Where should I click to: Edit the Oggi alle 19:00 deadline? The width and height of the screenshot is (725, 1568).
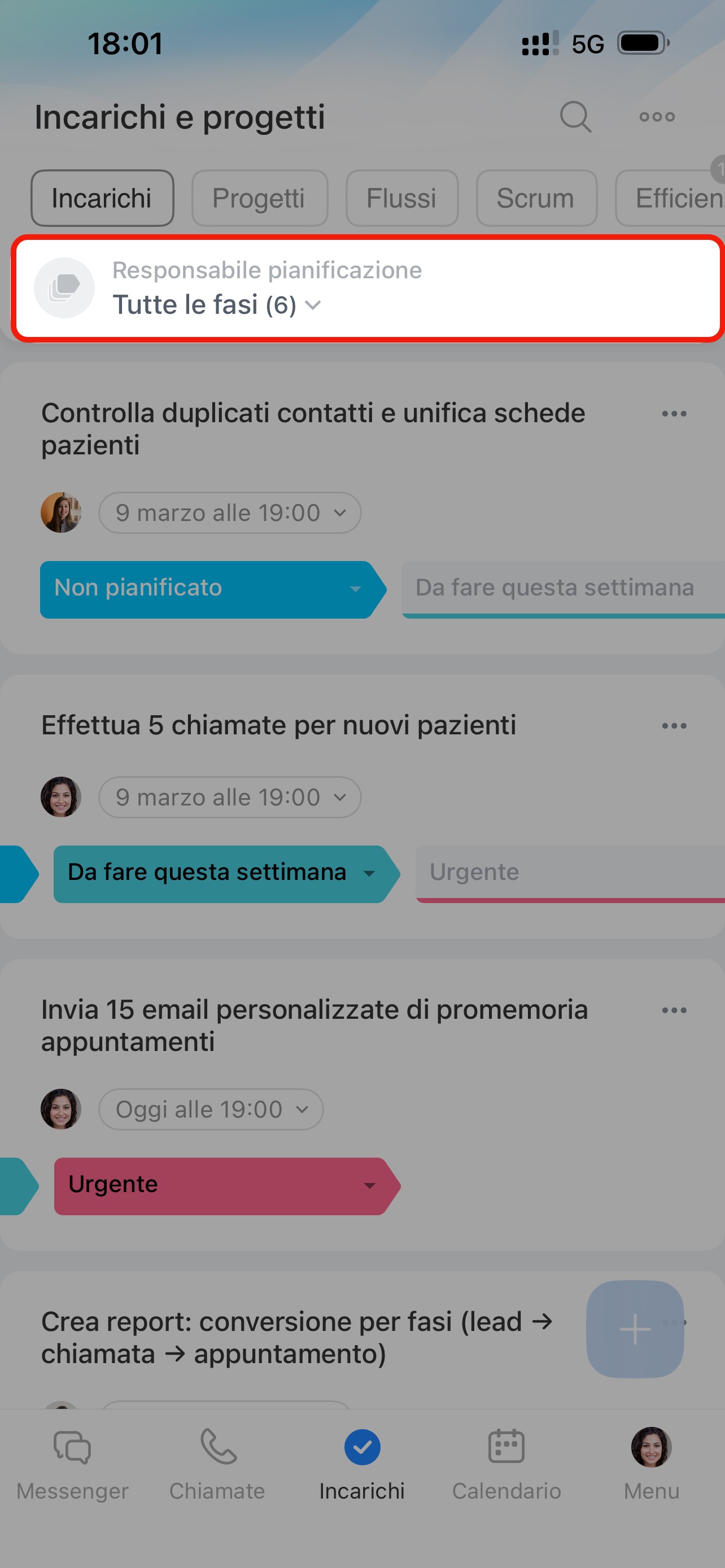click(211, 1110)
